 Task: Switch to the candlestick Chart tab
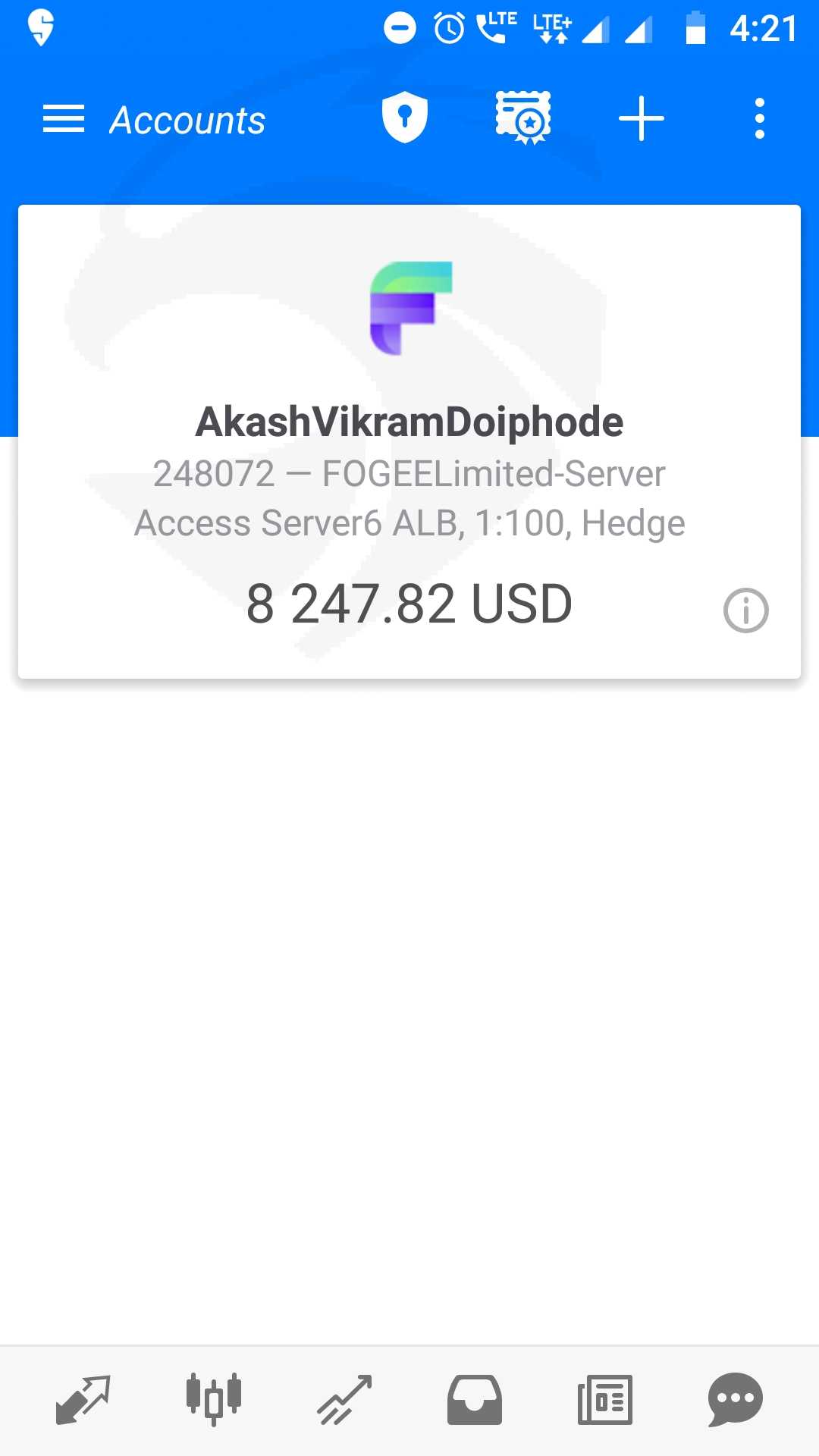(214, 1399)
